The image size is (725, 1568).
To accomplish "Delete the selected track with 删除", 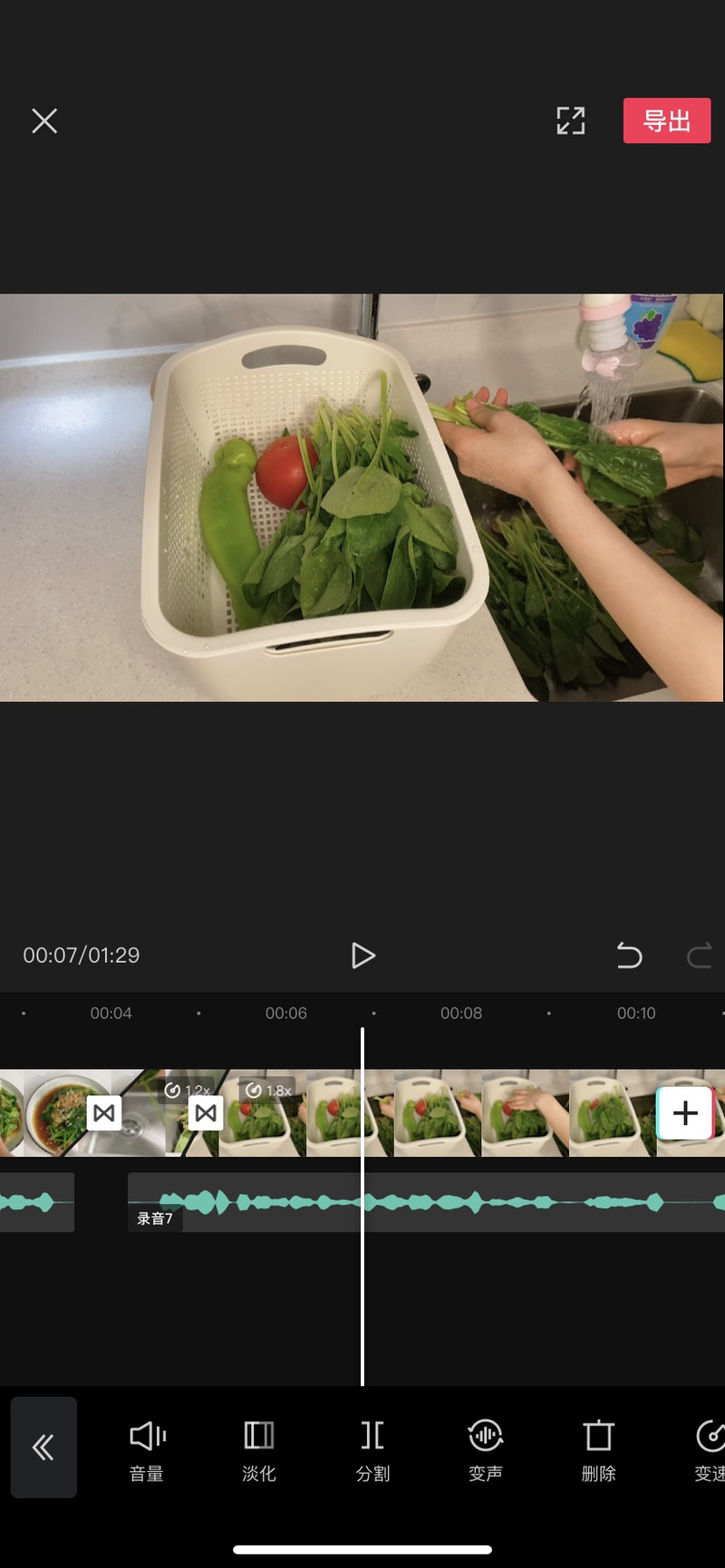I will tap(599, 1451).
